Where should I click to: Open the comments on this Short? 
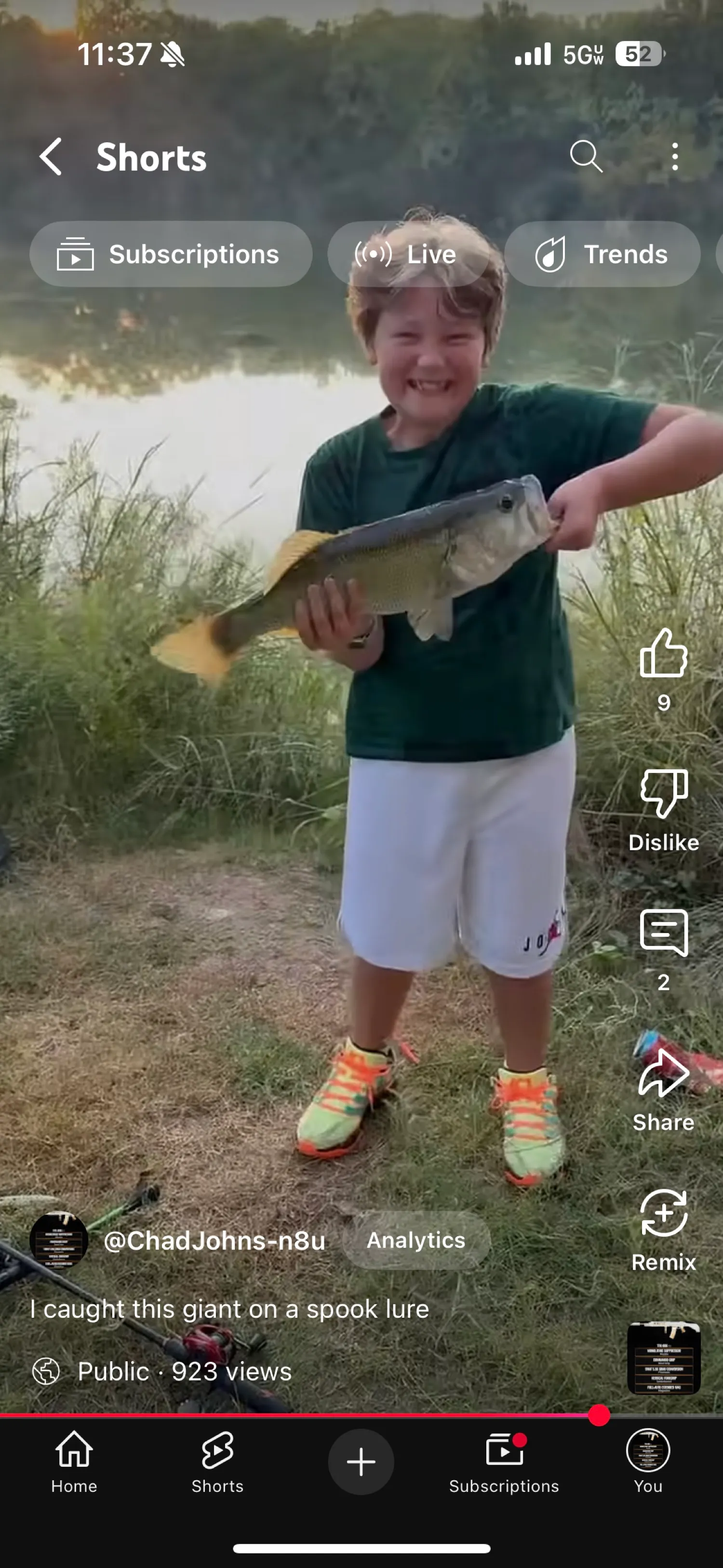663,934
